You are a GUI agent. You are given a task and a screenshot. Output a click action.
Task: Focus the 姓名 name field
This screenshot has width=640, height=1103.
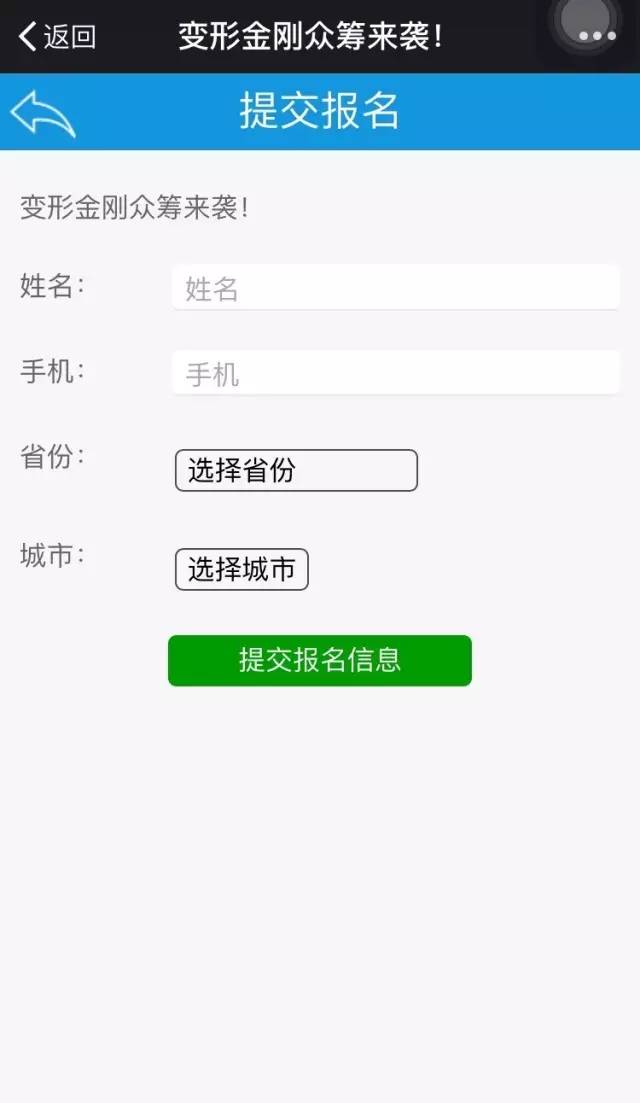pos(396,288)
